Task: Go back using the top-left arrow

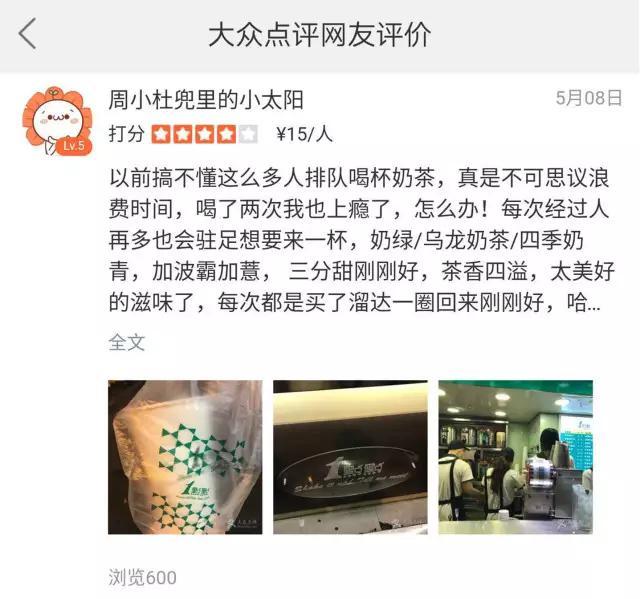Action: click(27, 34)
